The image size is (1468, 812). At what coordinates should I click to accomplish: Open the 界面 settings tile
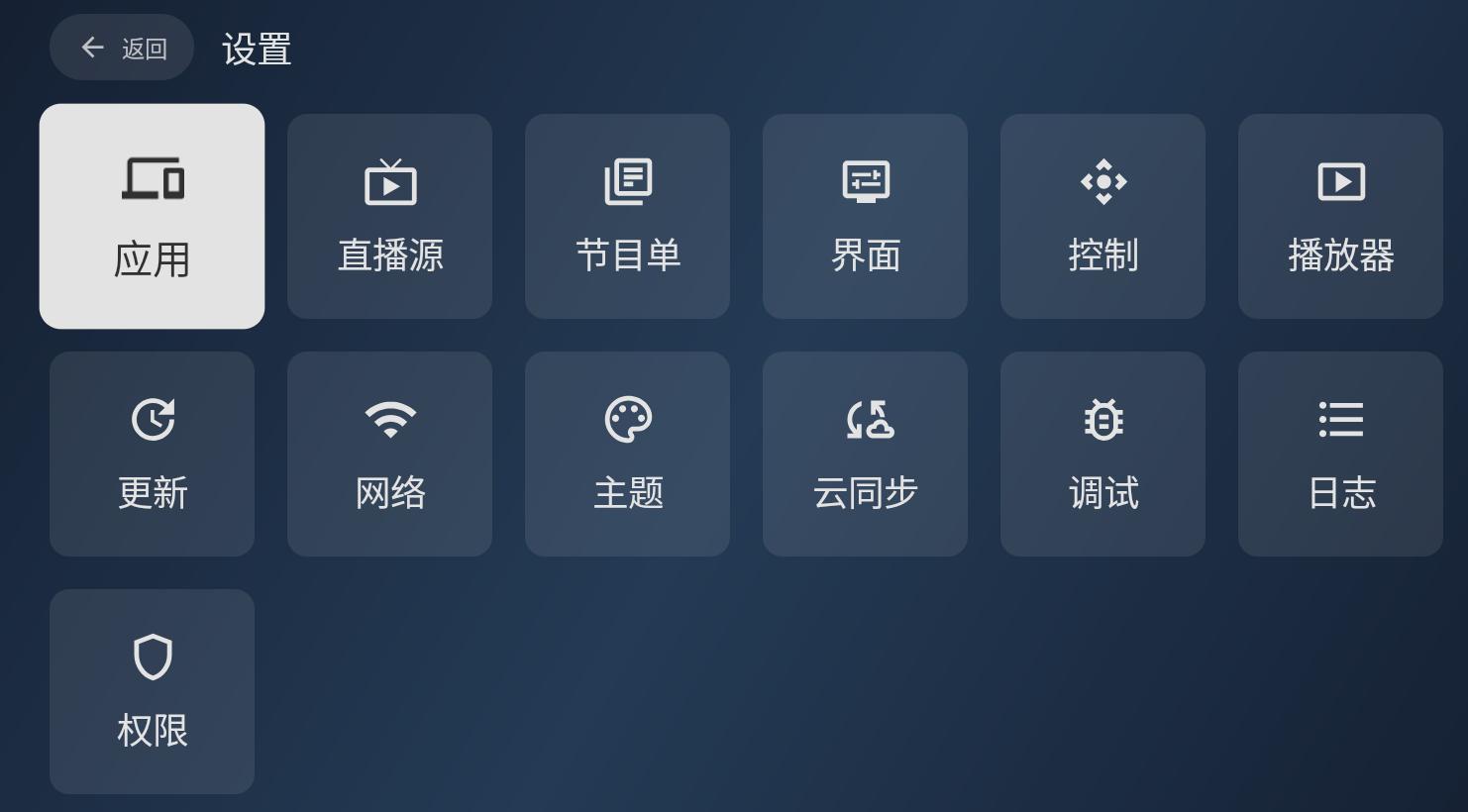(865, 216)
